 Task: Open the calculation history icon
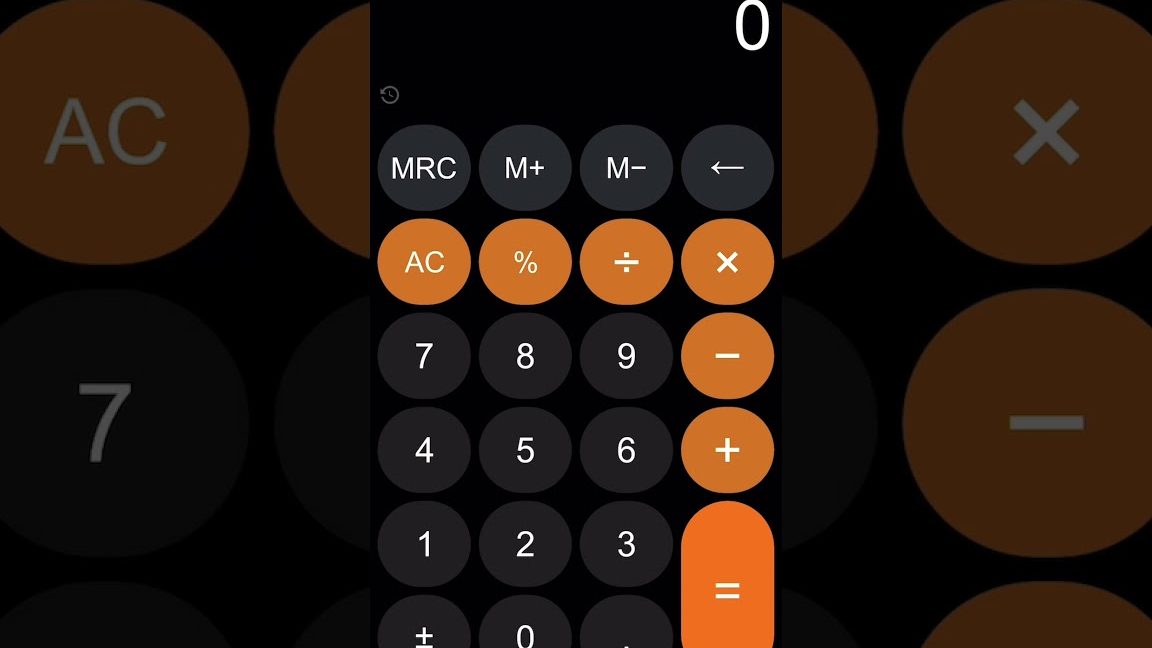tap(390, 95)
